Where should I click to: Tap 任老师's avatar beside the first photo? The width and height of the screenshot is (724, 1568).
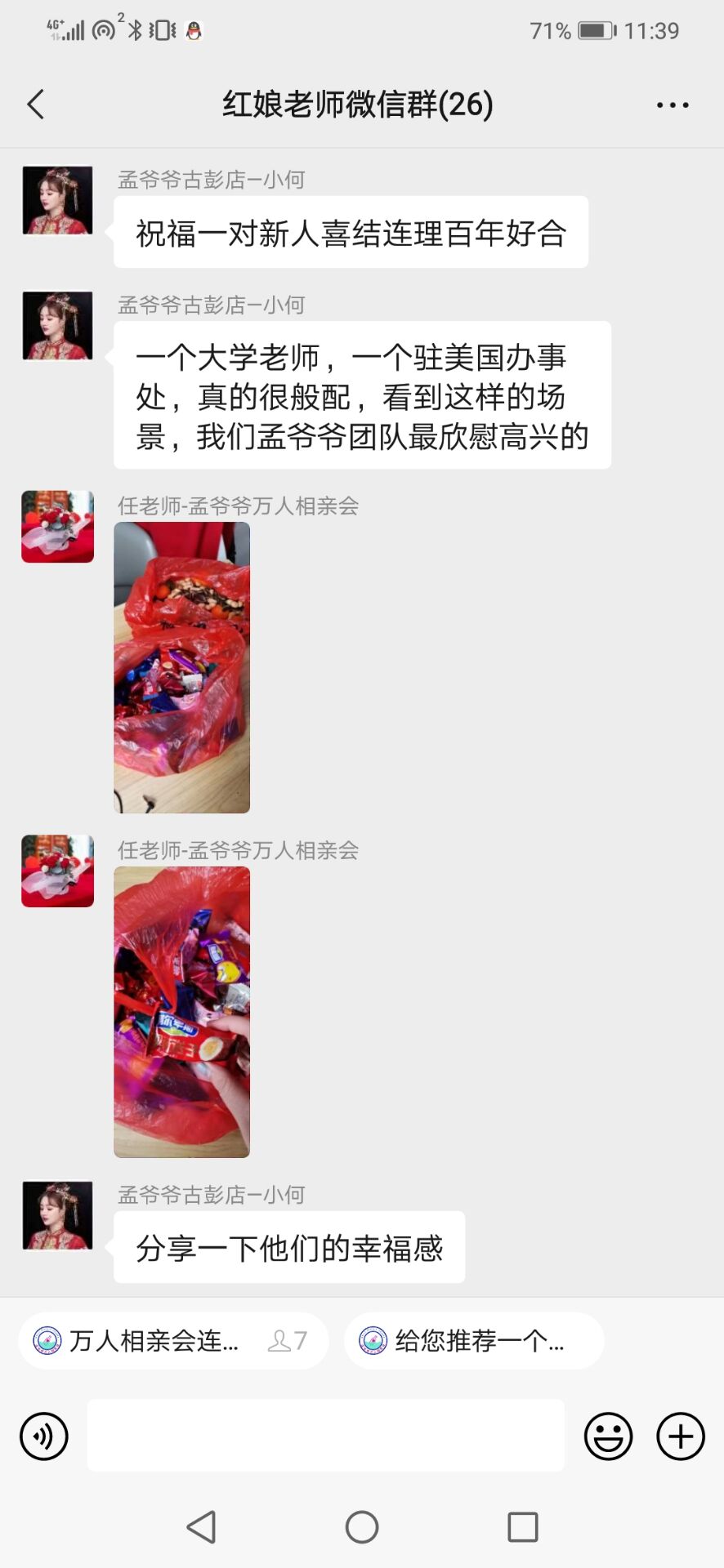click(x=57, y=527)
